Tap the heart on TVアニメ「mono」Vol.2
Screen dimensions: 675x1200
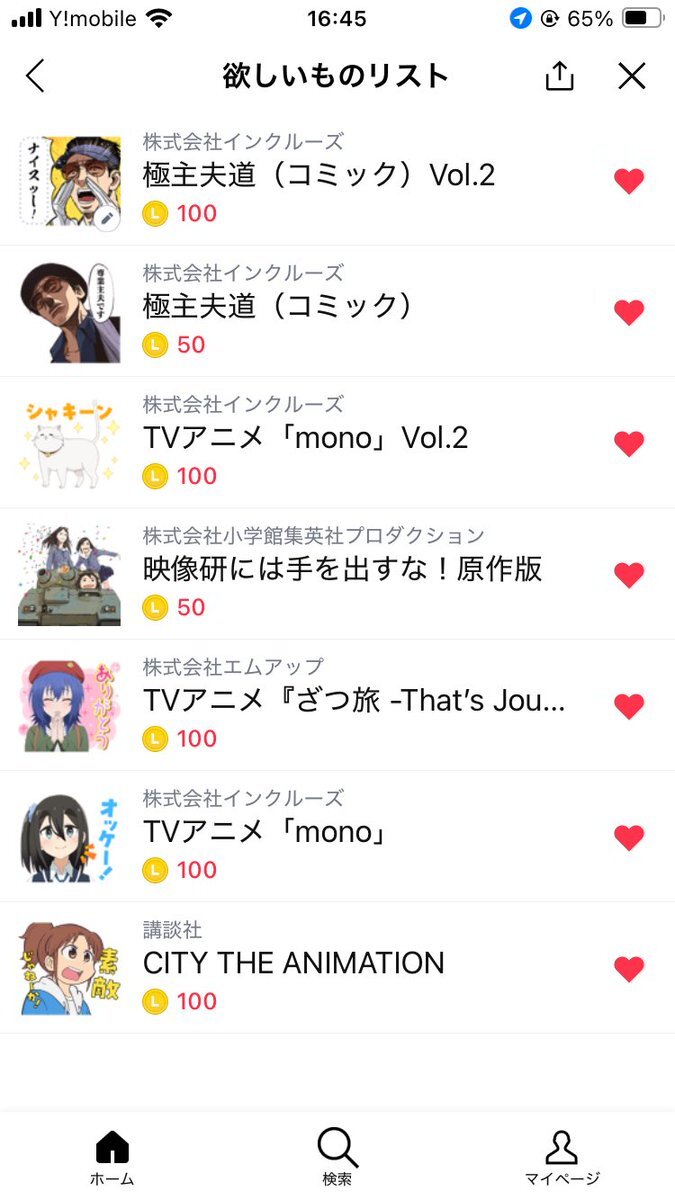point(629,444)
